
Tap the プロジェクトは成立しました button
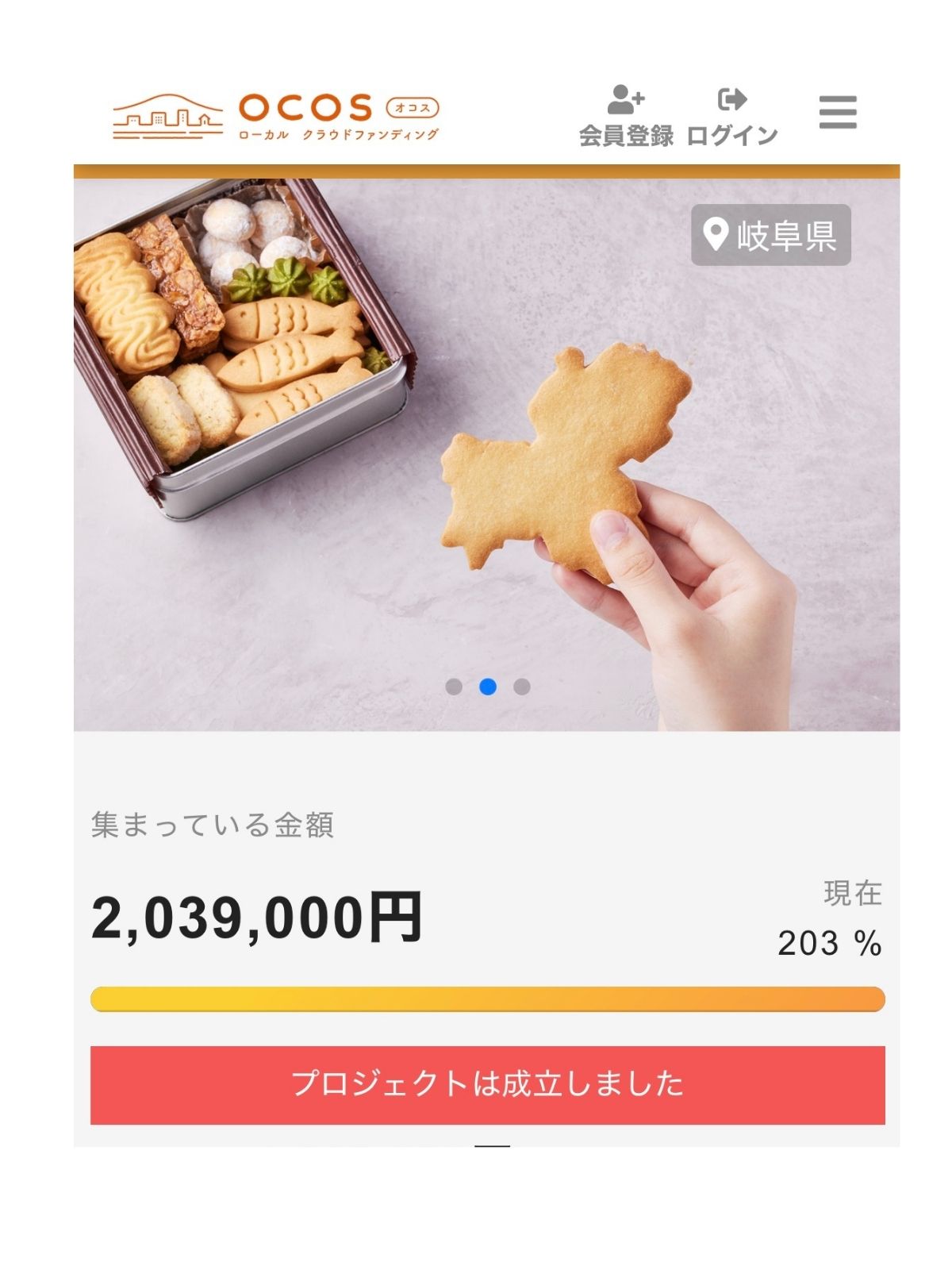click(487, 1084)
